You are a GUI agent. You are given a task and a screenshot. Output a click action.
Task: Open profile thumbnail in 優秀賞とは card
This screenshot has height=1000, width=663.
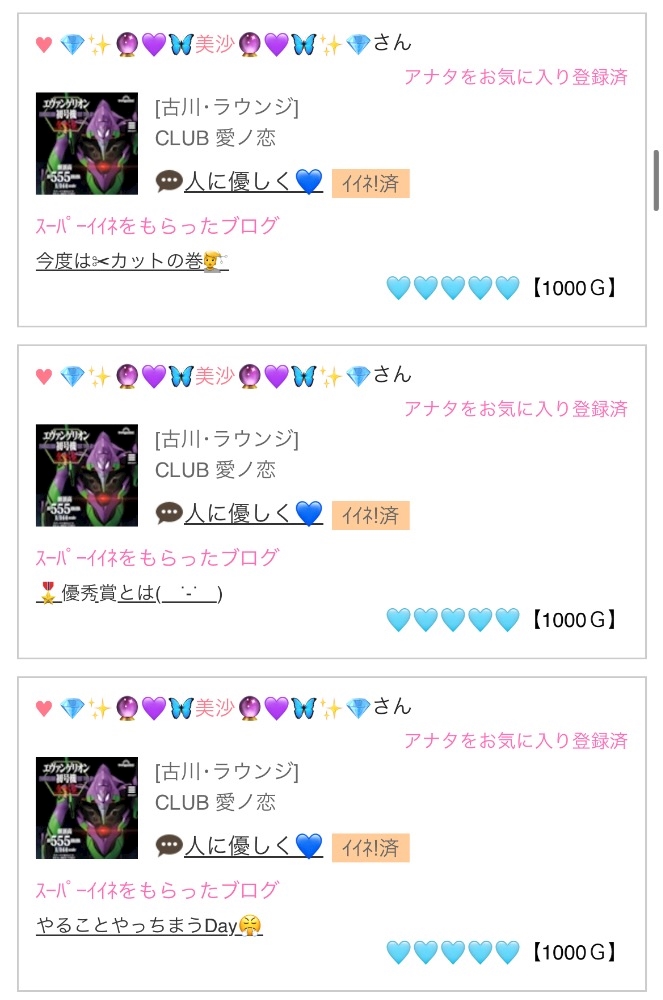tap(87, 475)
